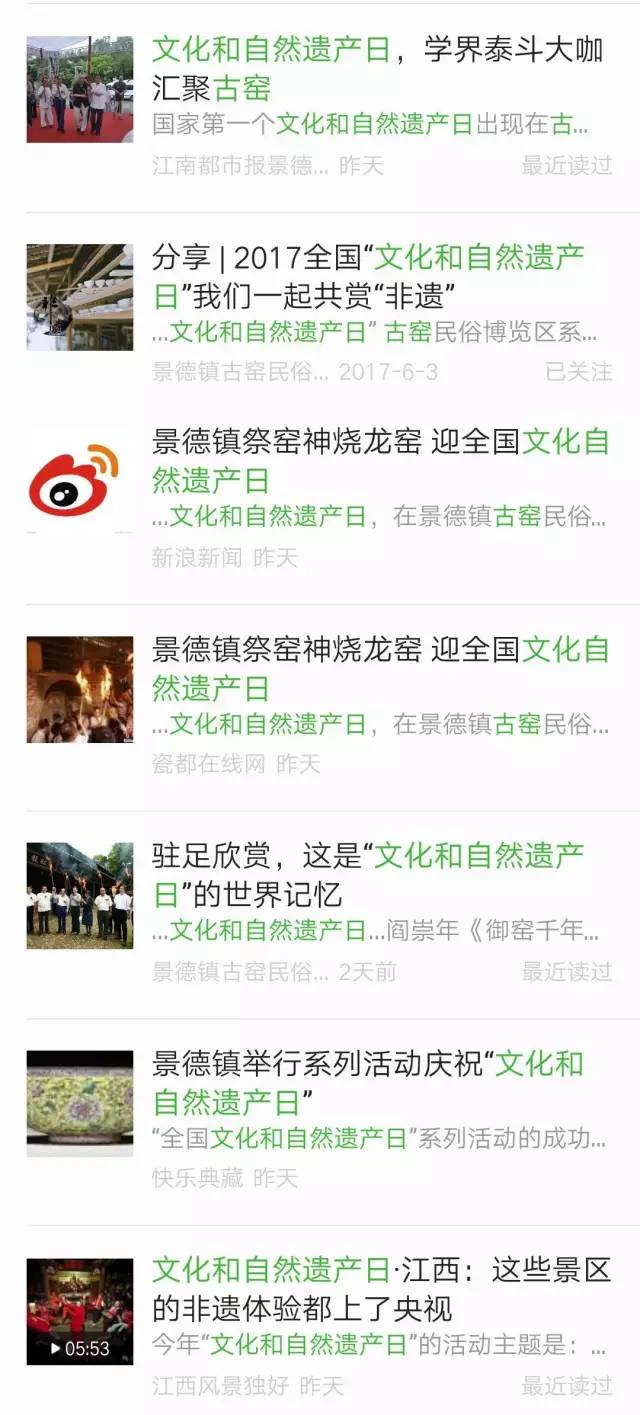Read the 驻足欣赏 世界记忆 article

click(x=370, y=875)
